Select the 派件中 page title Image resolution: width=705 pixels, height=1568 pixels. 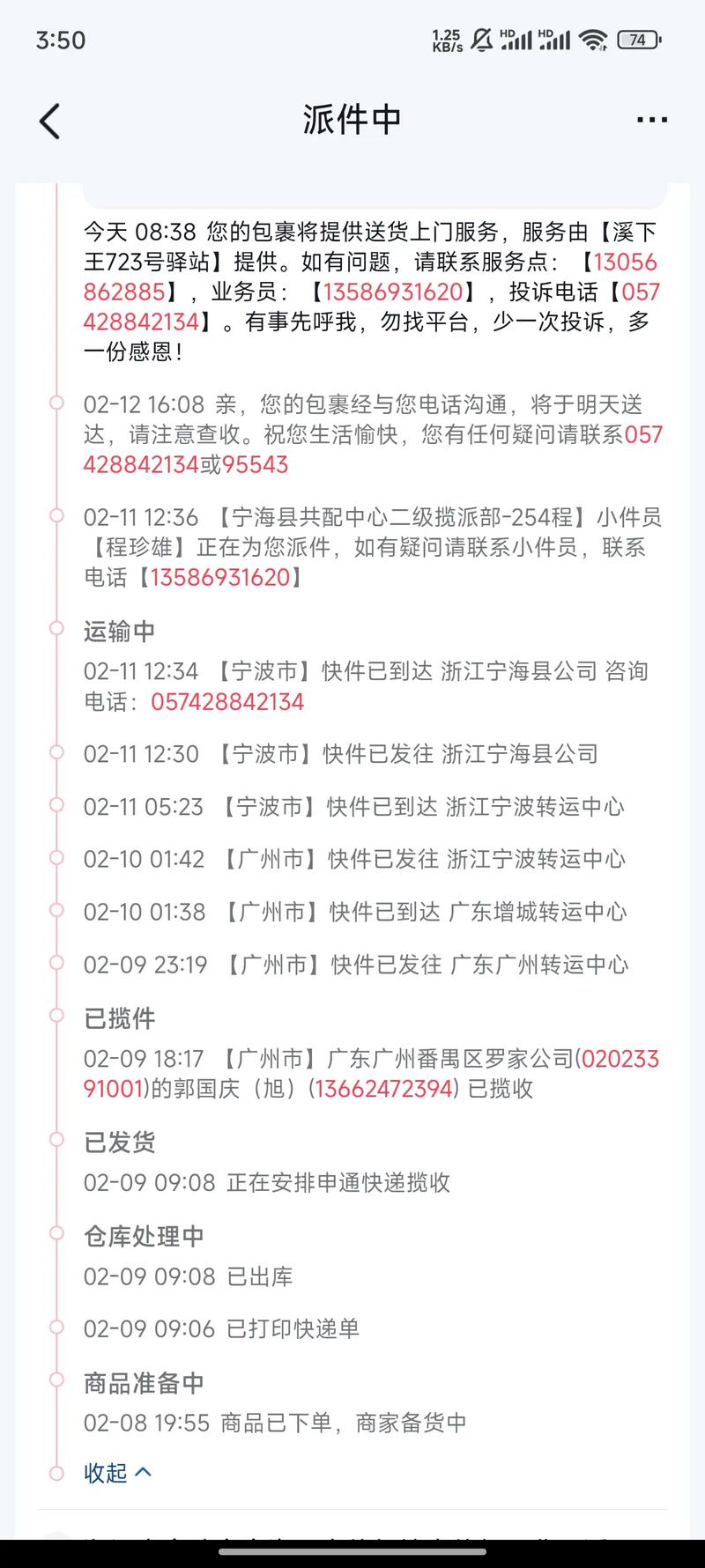tap(352, 120)
